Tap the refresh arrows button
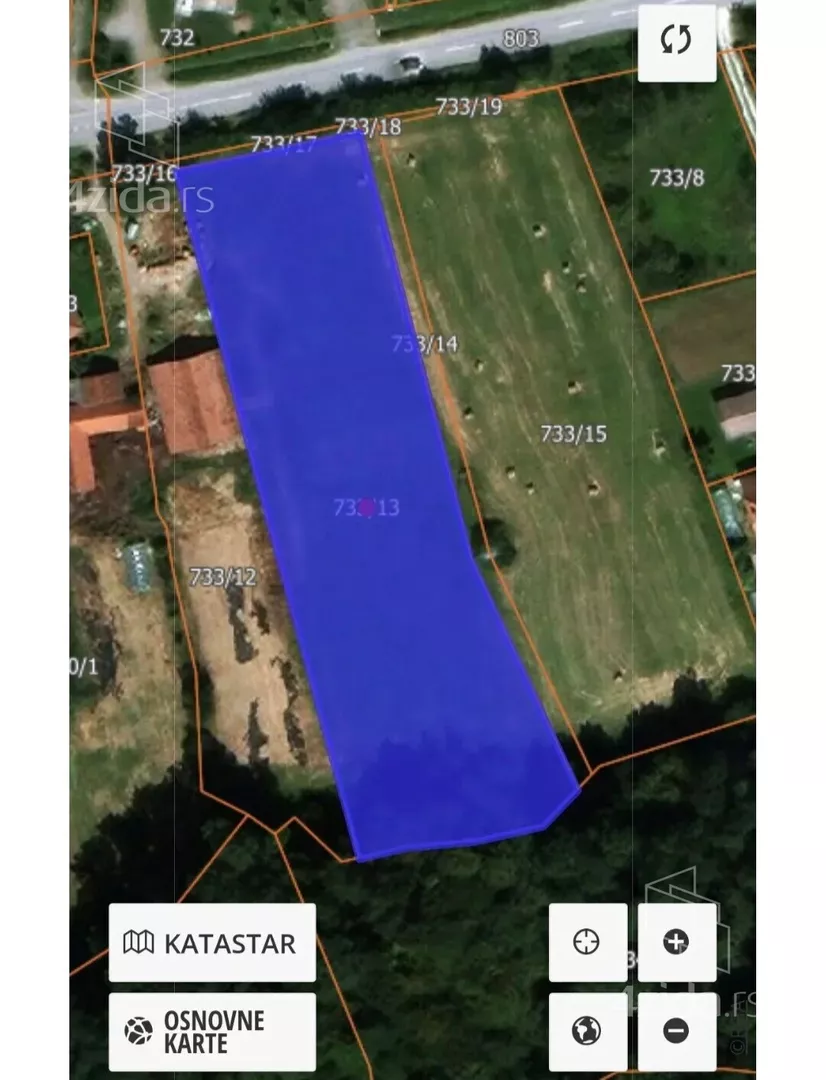The image size is (826, 1080). [x=677, y=42]
